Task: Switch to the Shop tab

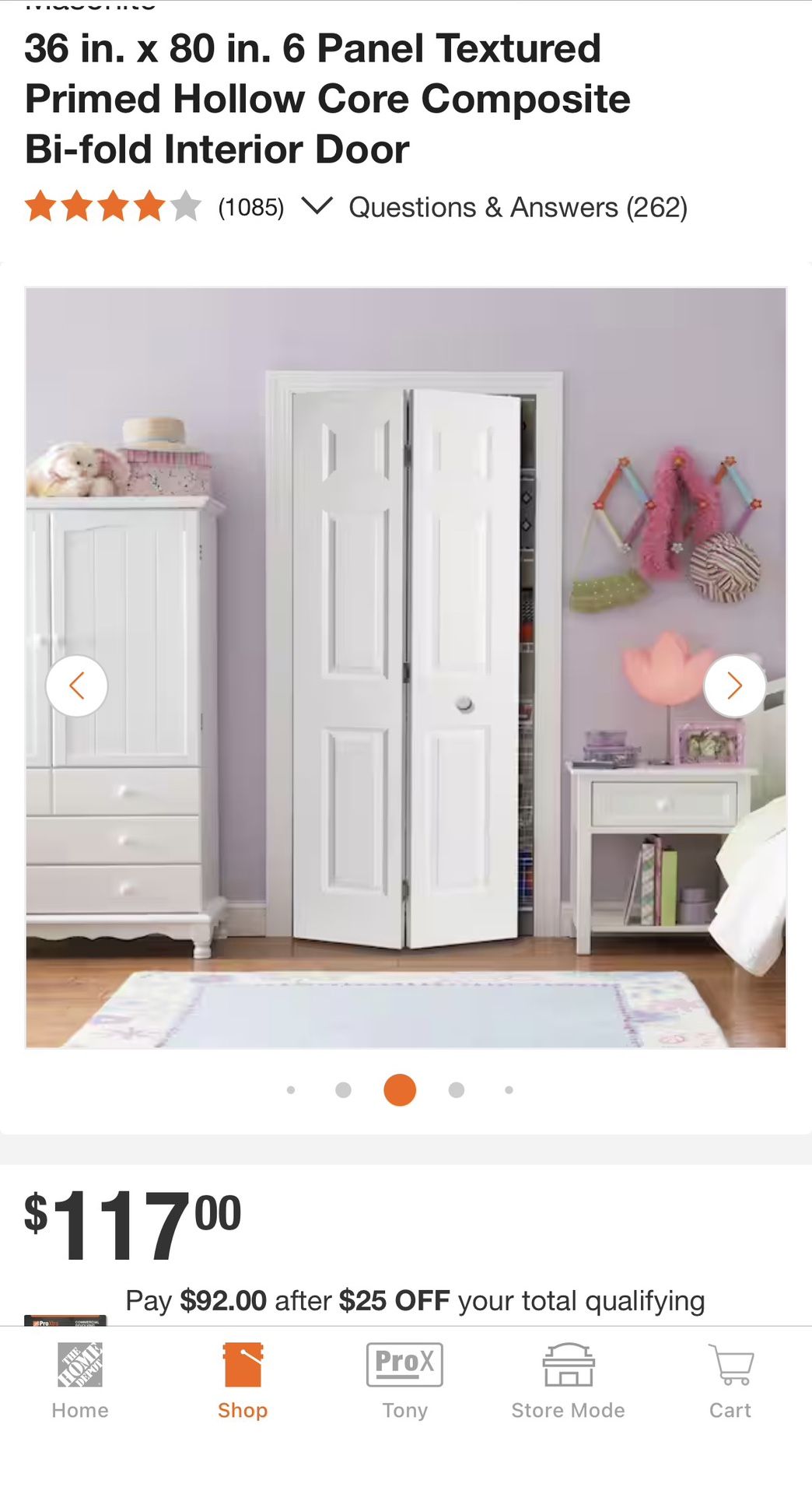Action: click(243, 1380)
